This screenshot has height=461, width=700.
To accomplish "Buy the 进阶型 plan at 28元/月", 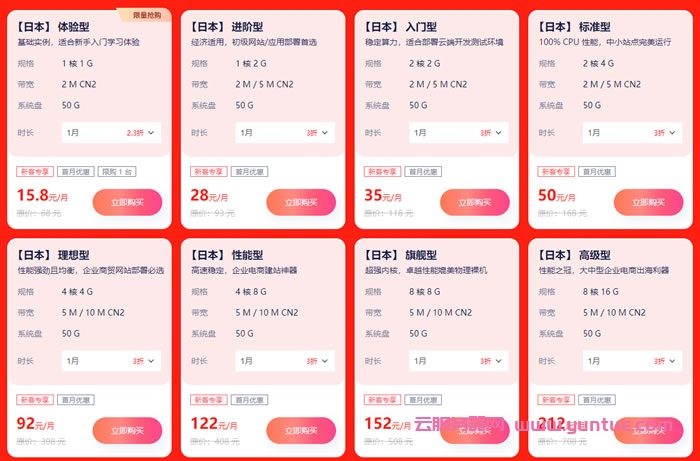I will (x=301, y=202).
